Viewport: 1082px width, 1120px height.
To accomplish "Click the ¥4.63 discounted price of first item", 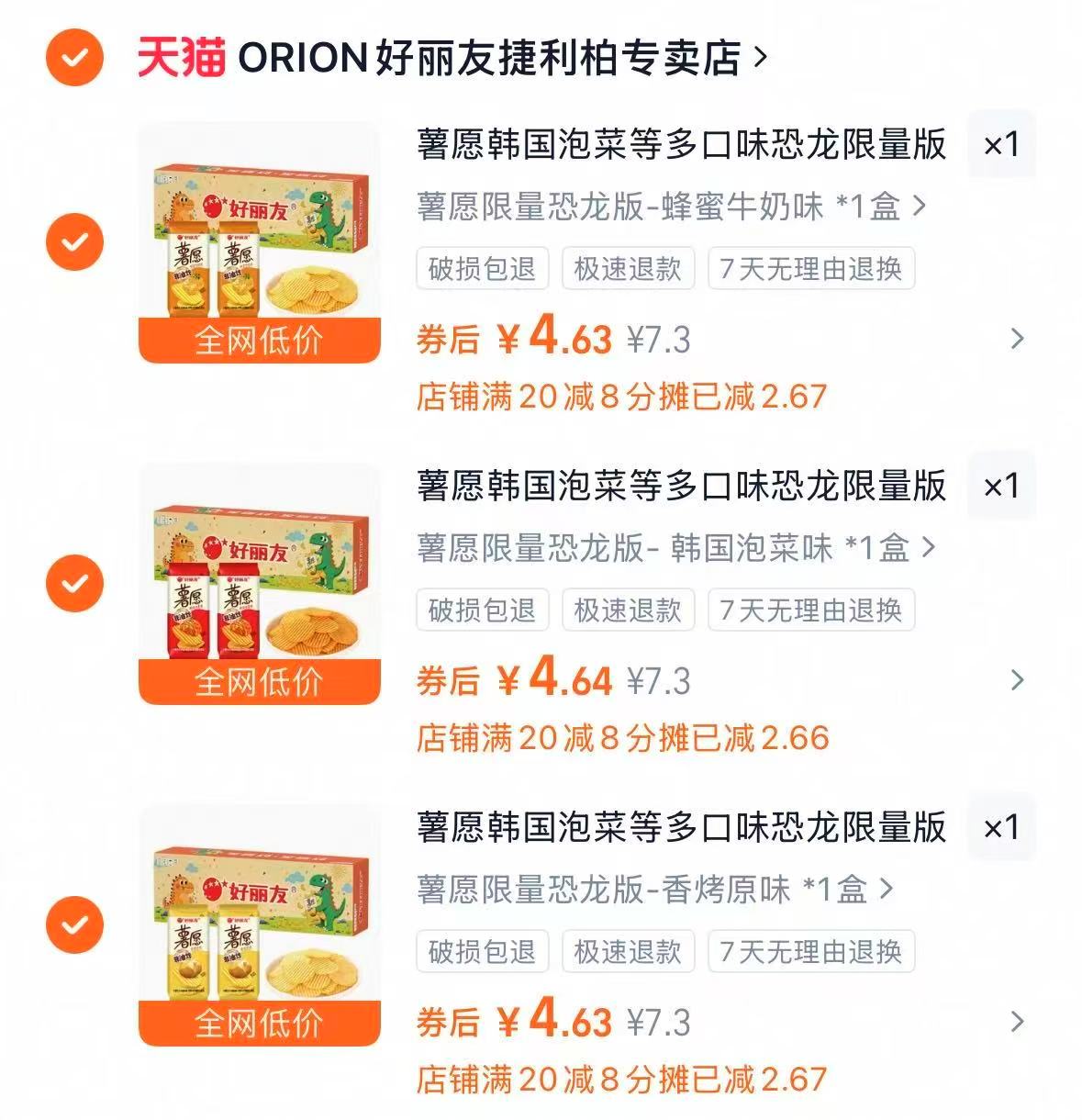I will click(x=552, y=338).
